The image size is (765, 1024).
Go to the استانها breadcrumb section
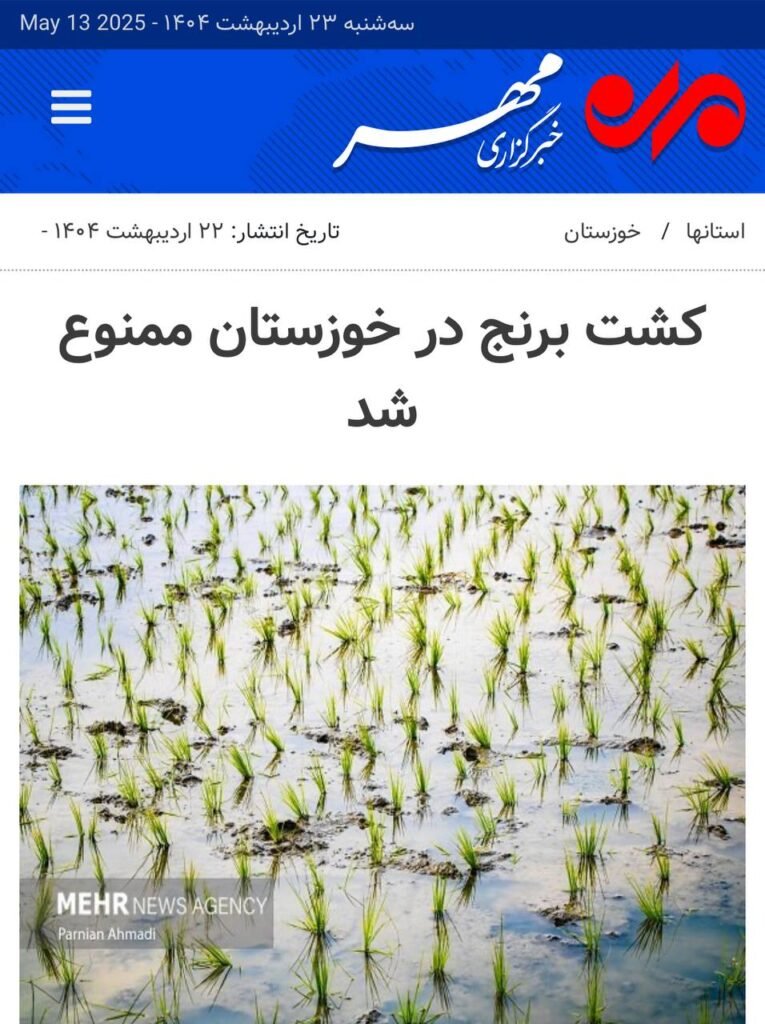point(715,232)
